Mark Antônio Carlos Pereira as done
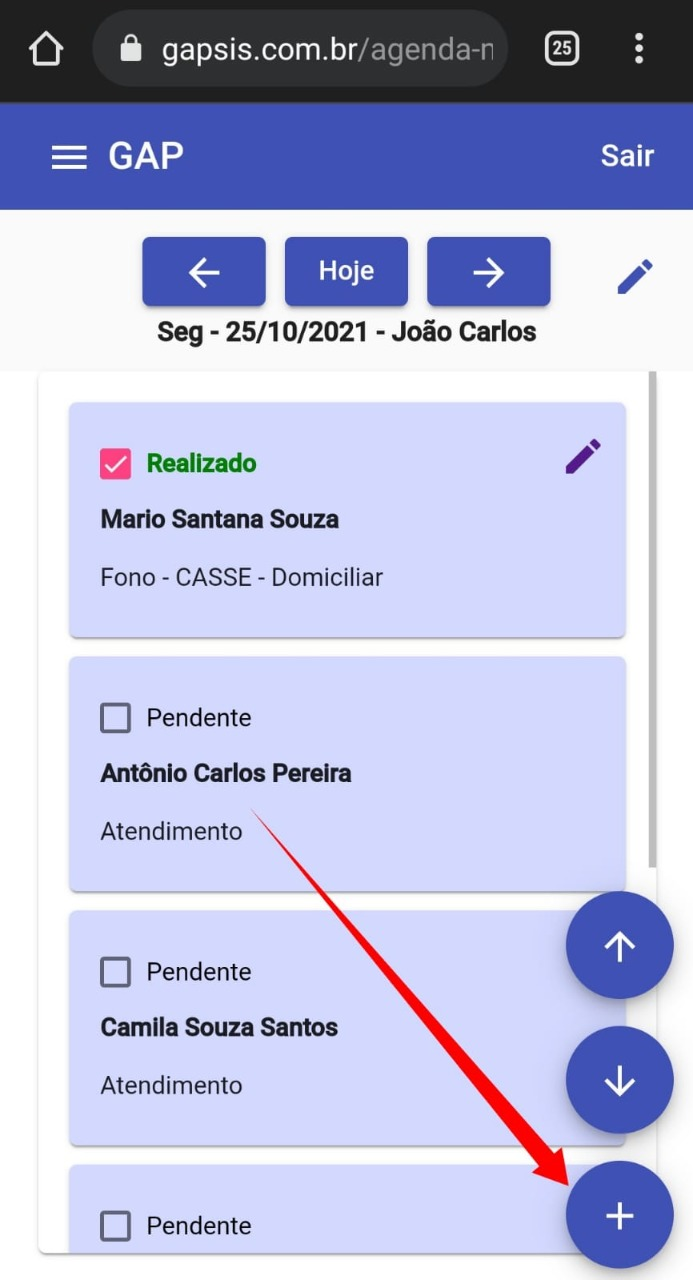693x1280 pixels. (x=116, y=718)
